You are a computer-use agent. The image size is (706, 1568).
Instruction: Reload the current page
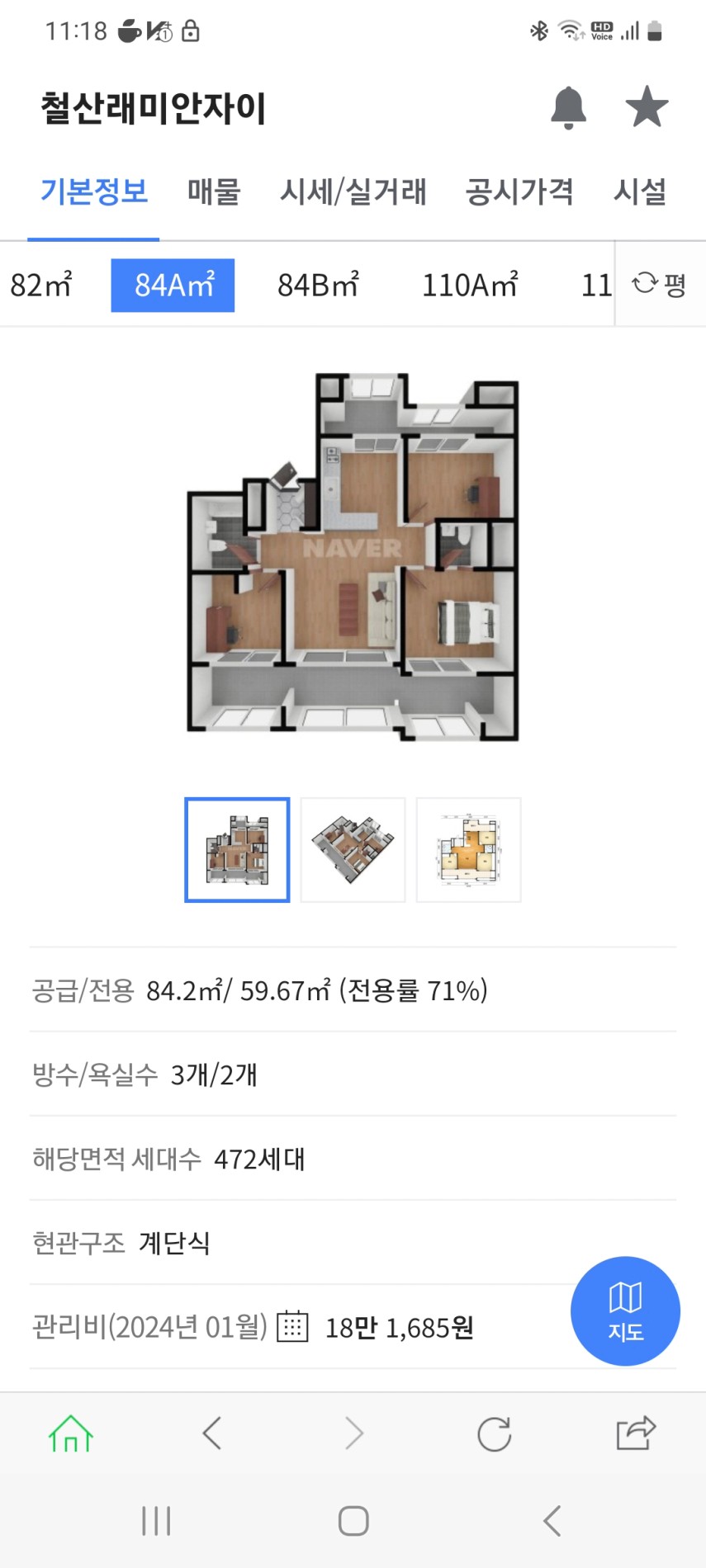pyautogui.click(x=494, y=1433)
